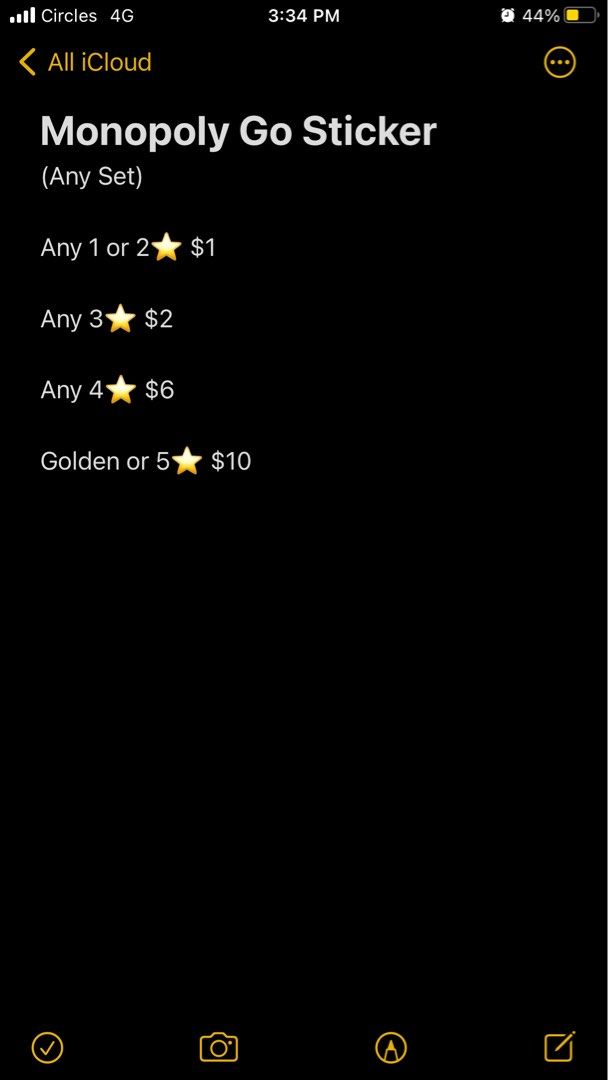Open the camera attachment options
Screen dimensions: 608x1080
[x=218, y=1047]
